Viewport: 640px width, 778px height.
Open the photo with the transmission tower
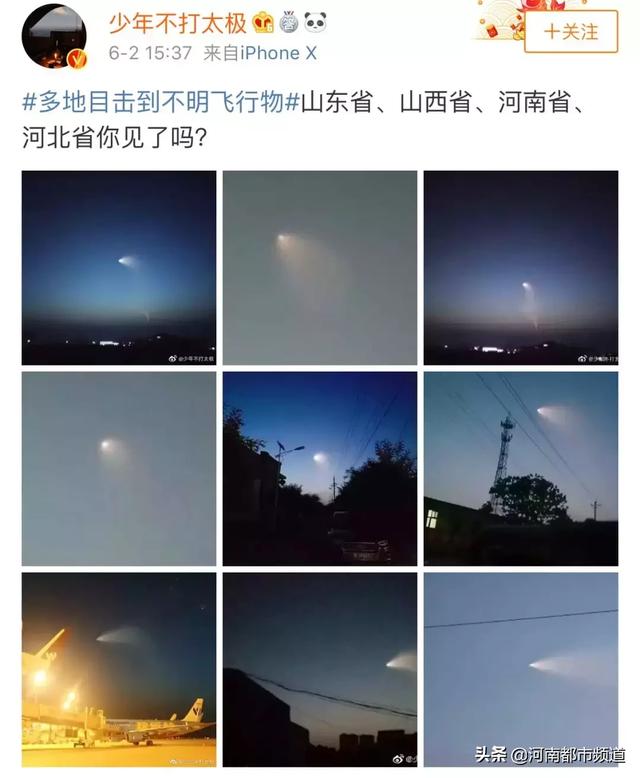pos(520,468)
